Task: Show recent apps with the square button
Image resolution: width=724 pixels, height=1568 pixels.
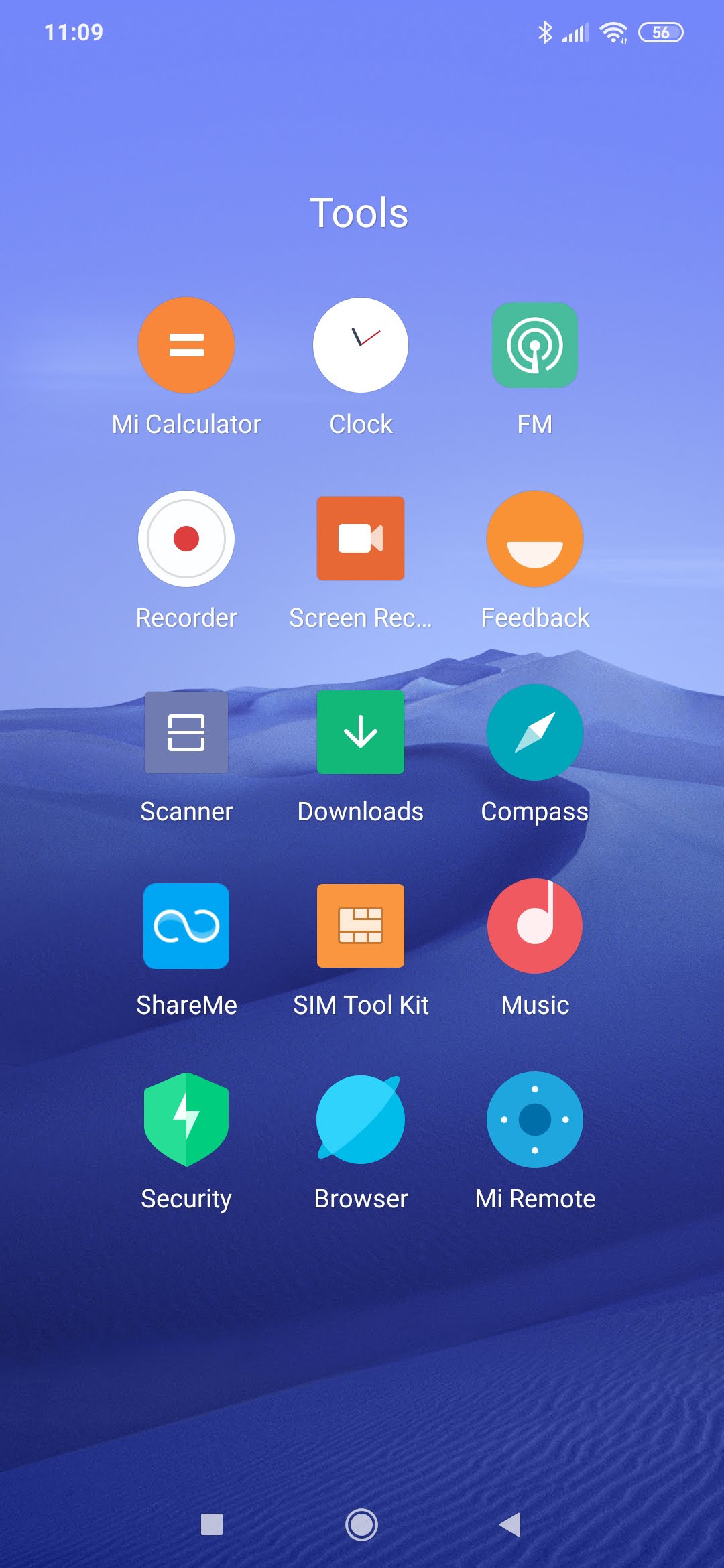Action: coord(212,1524)
